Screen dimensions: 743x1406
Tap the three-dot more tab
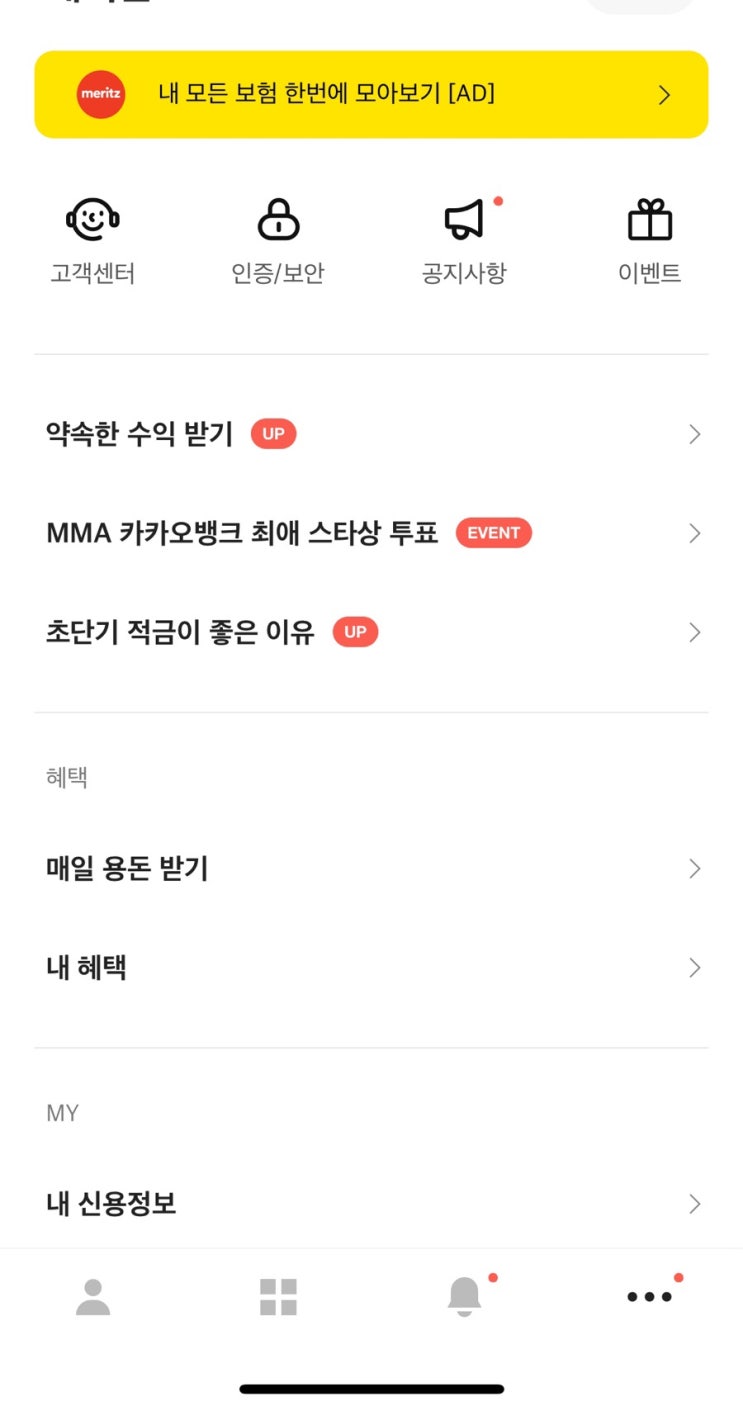coord(650,1296)
